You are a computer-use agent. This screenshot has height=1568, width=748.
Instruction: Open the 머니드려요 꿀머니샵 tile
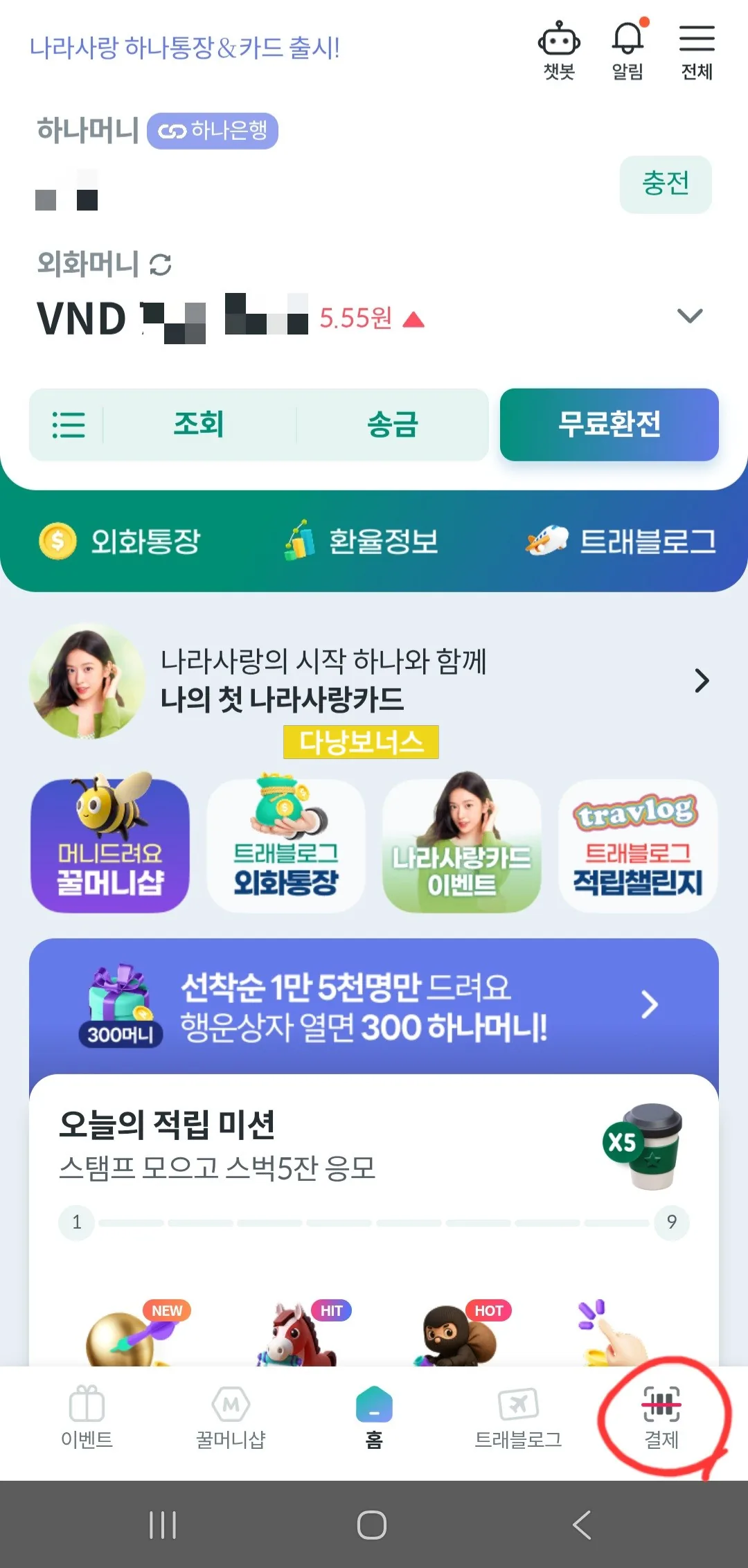pyautogui.click(x=110, y=845)
